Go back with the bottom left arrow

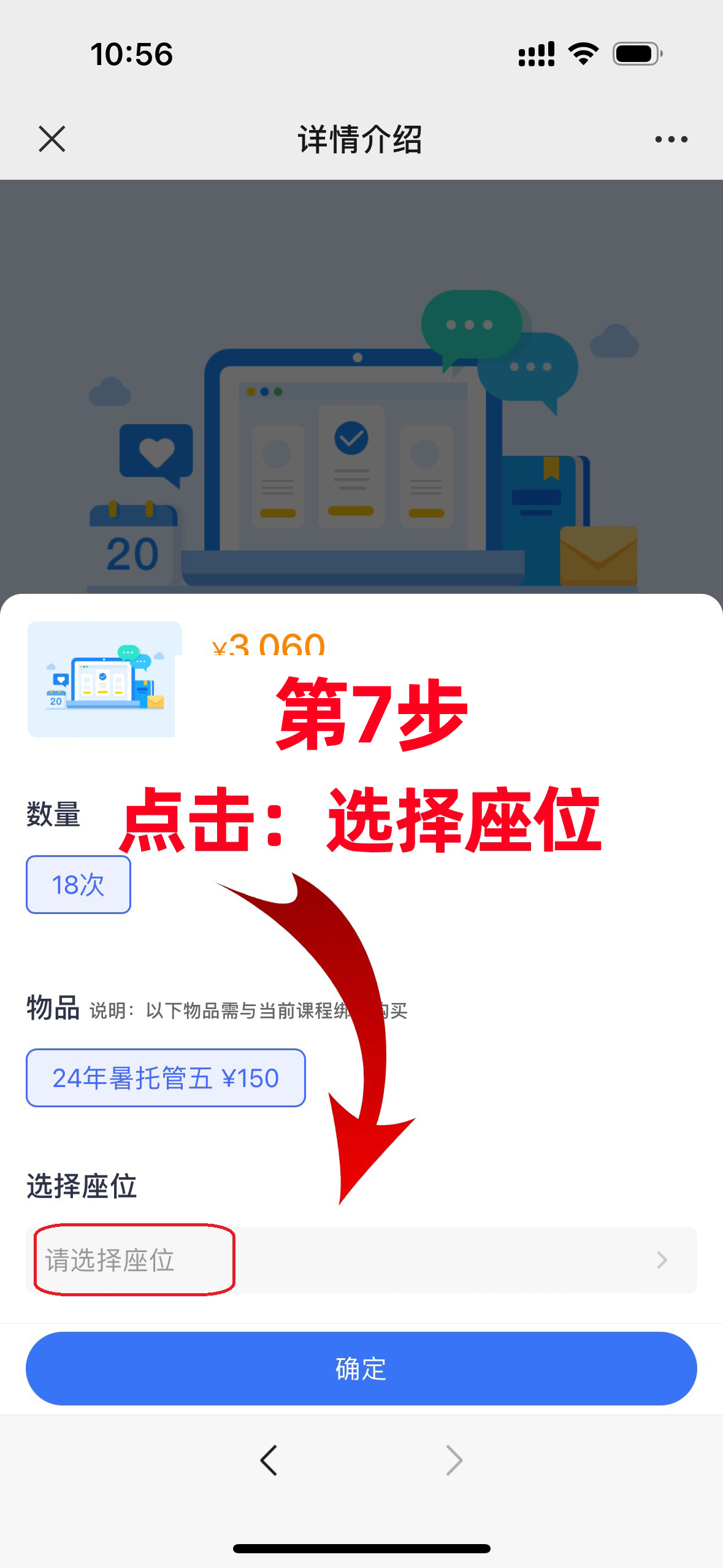[269, 1460]
